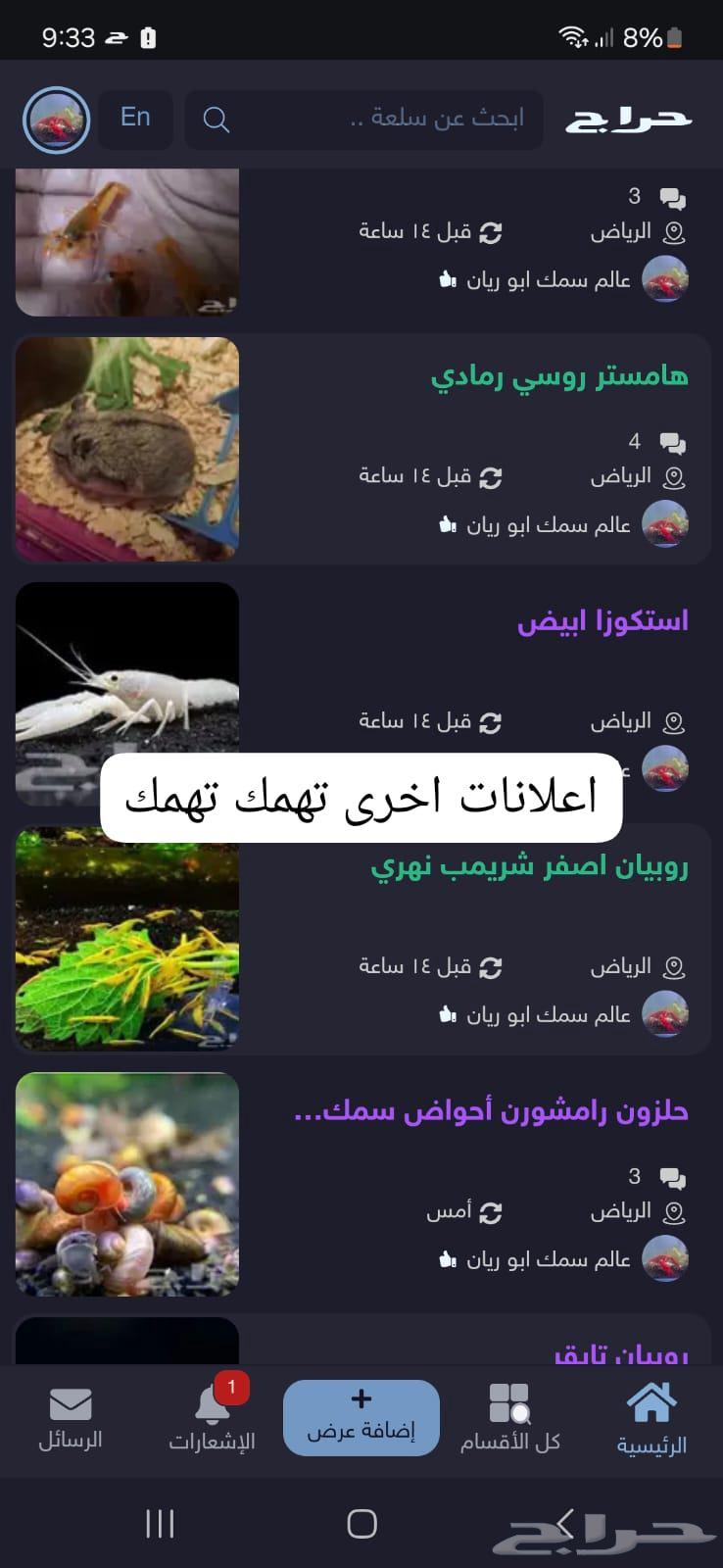Screen dimensions: 723x1568
Task: Switch language with the En button
Action: (135, 119)
